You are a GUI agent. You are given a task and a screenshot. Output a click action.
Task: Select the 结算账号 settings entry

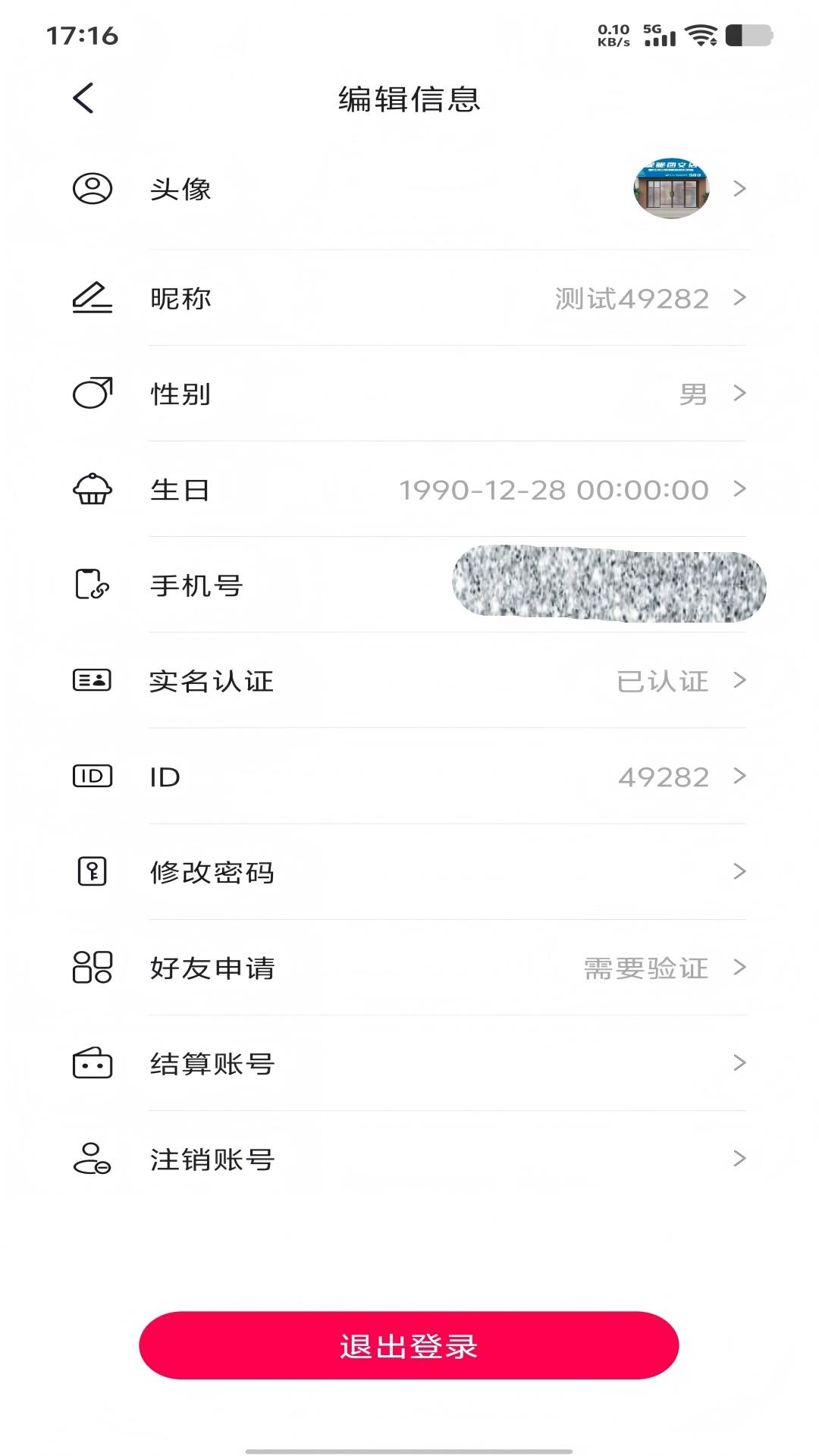pyautogui.click(x=409, y=1063)
